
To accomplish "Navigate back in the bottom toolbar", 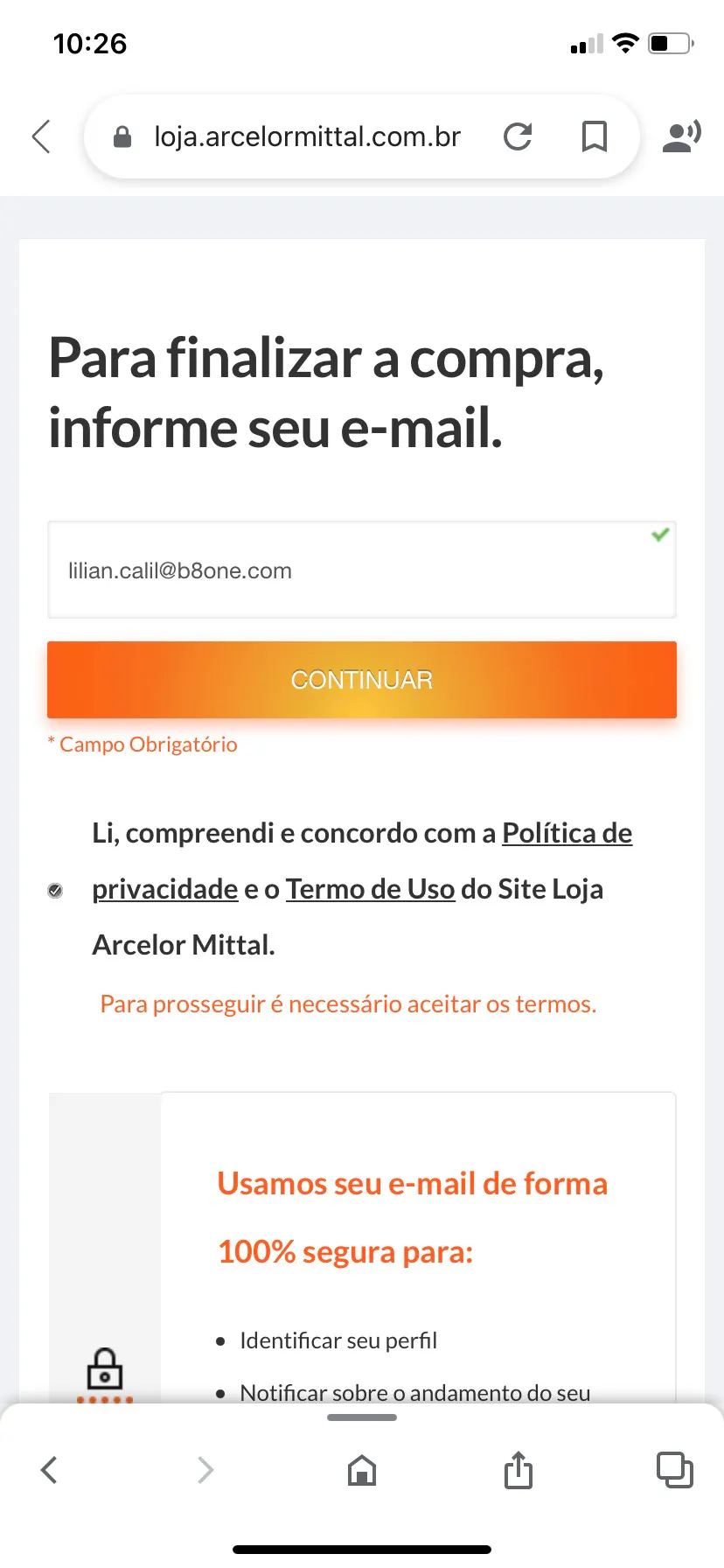I will [50, 1470].
